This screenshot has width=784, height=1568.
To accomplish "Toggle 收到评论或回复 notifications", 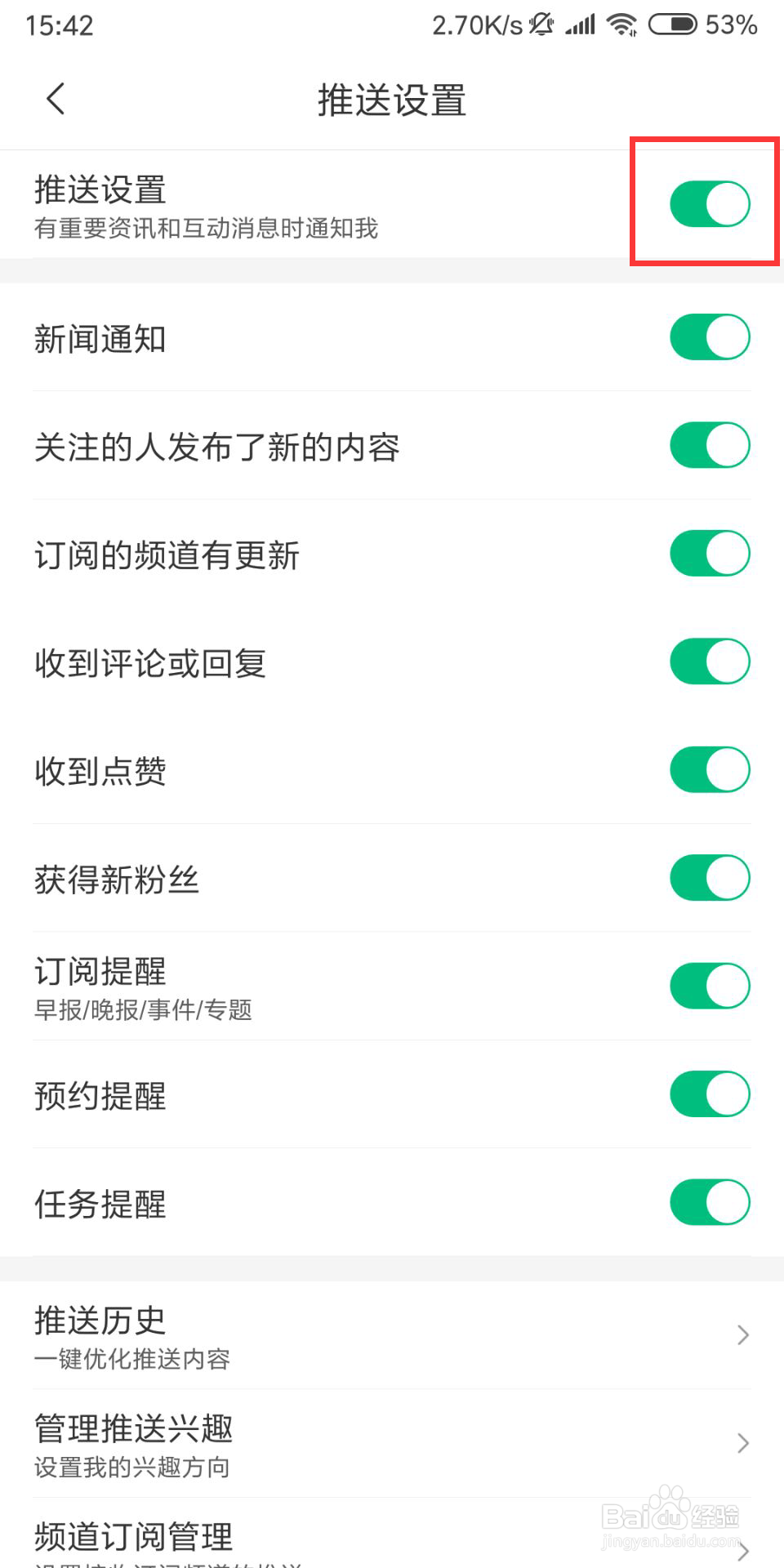I will (710, 661).
